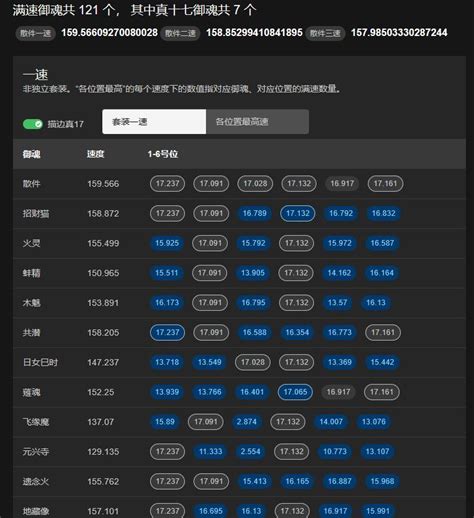Toggle off the 描边真17 switch
Screen dimensions: 474x518
coord(33,124)
